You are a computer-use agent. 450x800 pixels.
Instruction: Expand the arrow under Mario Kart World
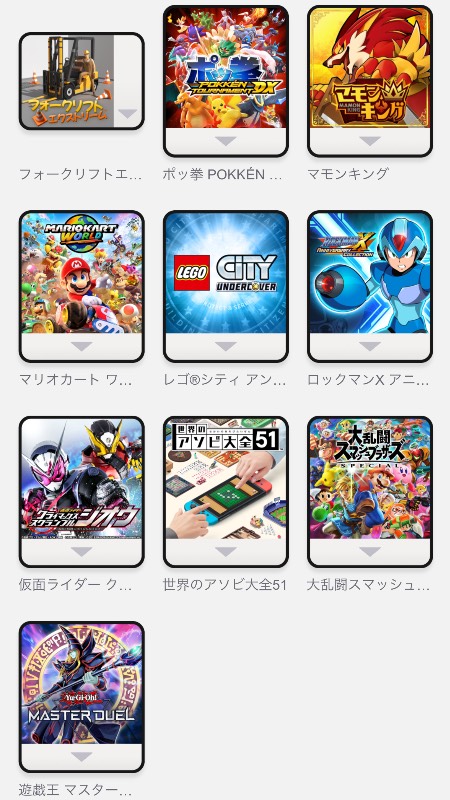click(x=82, y=346)
